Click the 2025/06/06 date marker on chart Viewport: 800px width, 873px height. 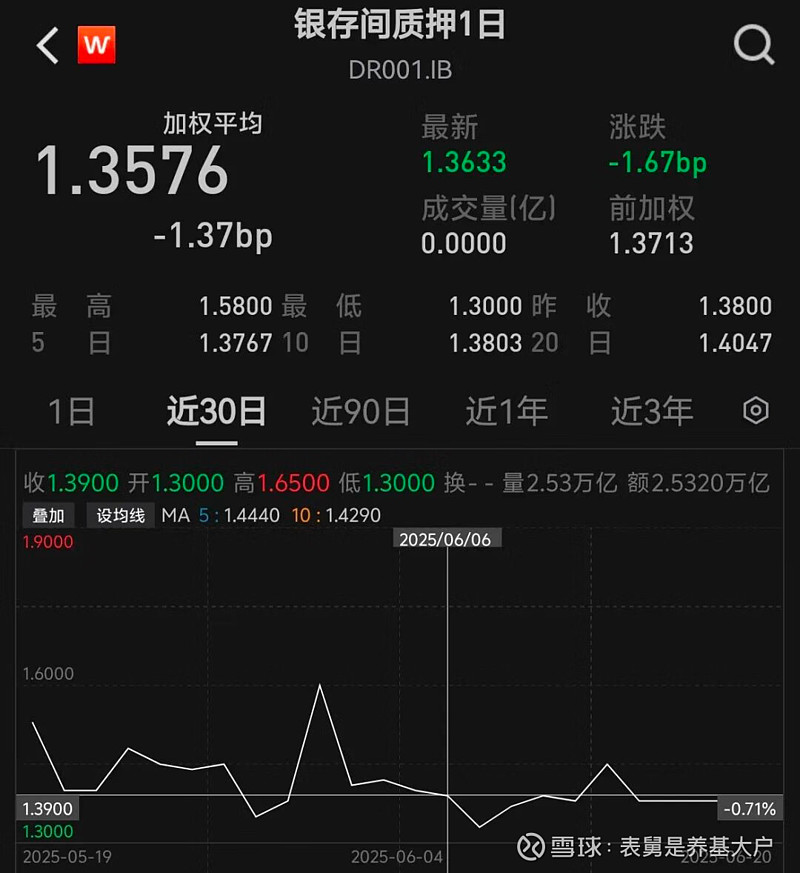pos(448,537)
